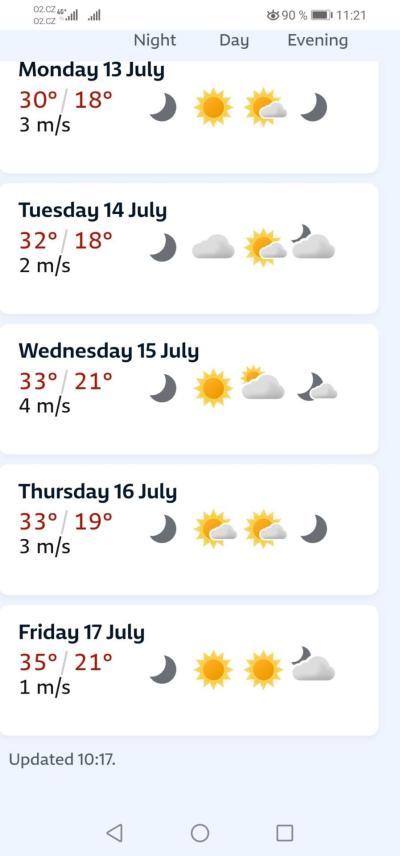Open the Monday 13 July forecast

point(188,117)
